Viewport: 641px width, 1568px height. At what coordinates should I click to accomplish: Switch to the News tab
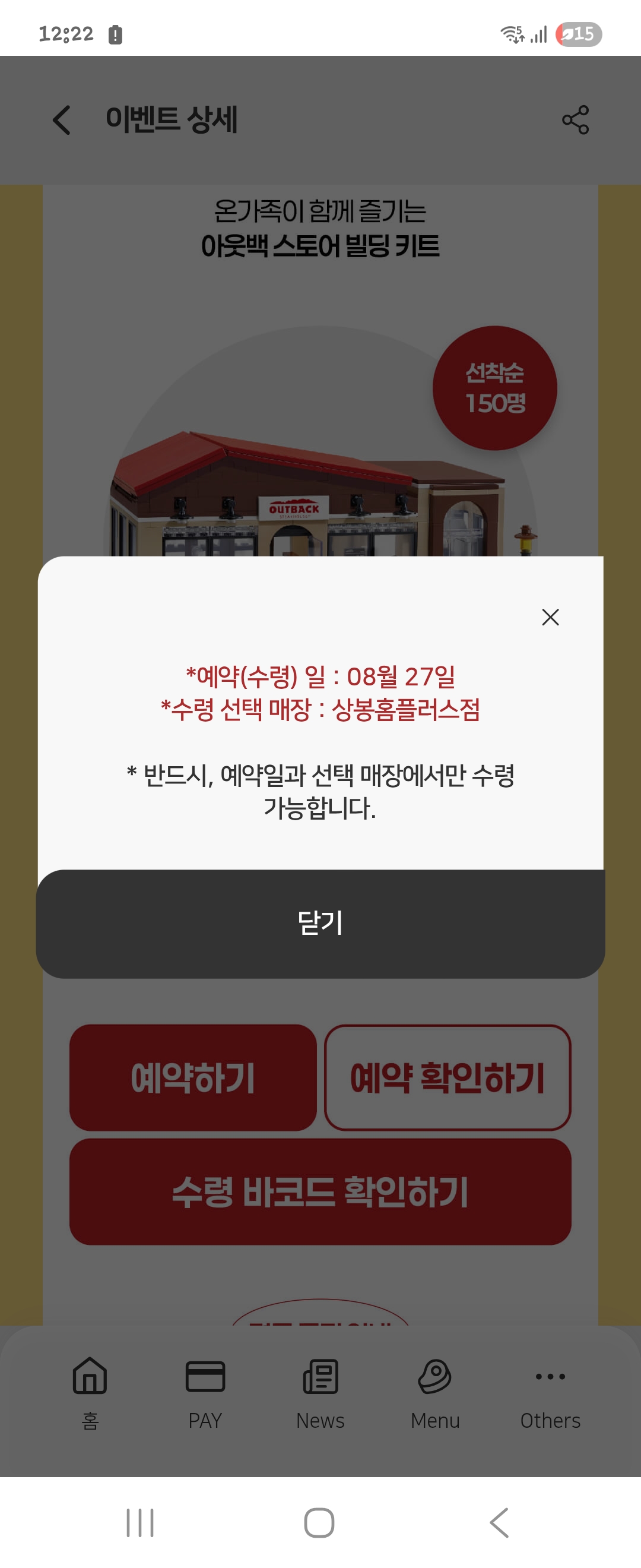click(320, 1393)
